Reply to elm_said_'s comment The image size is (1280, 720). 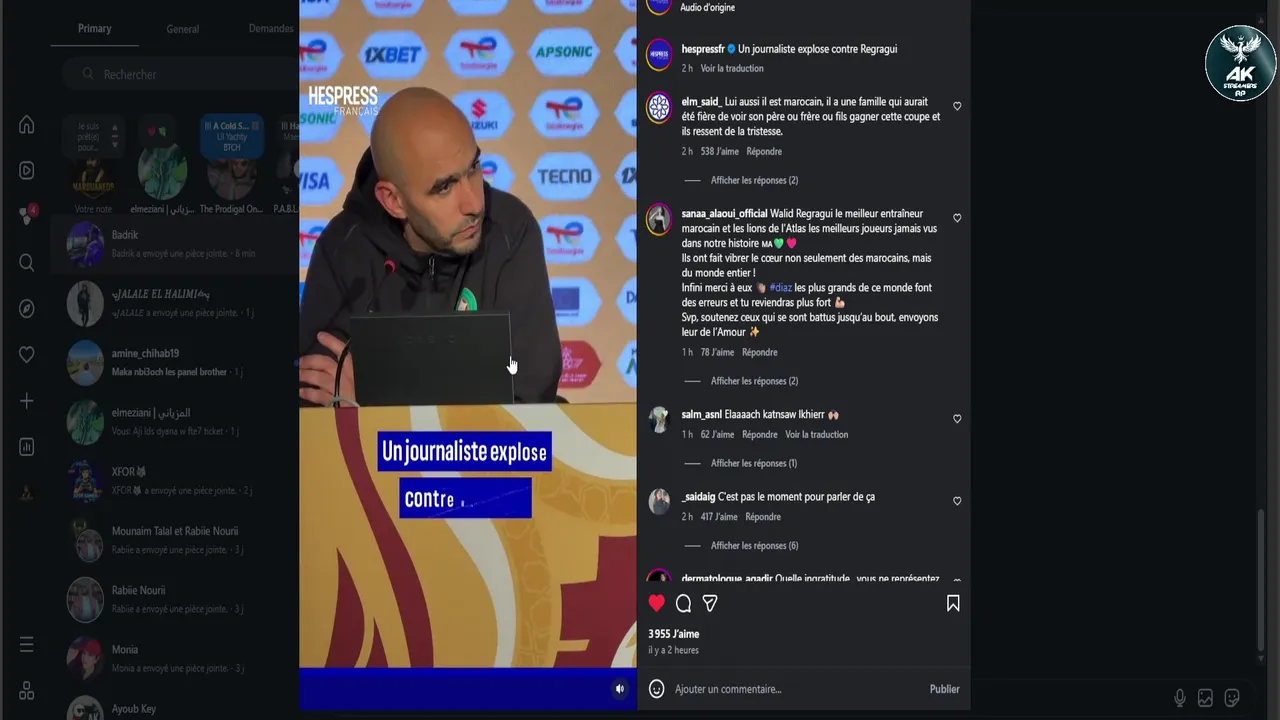coord(764,151)
